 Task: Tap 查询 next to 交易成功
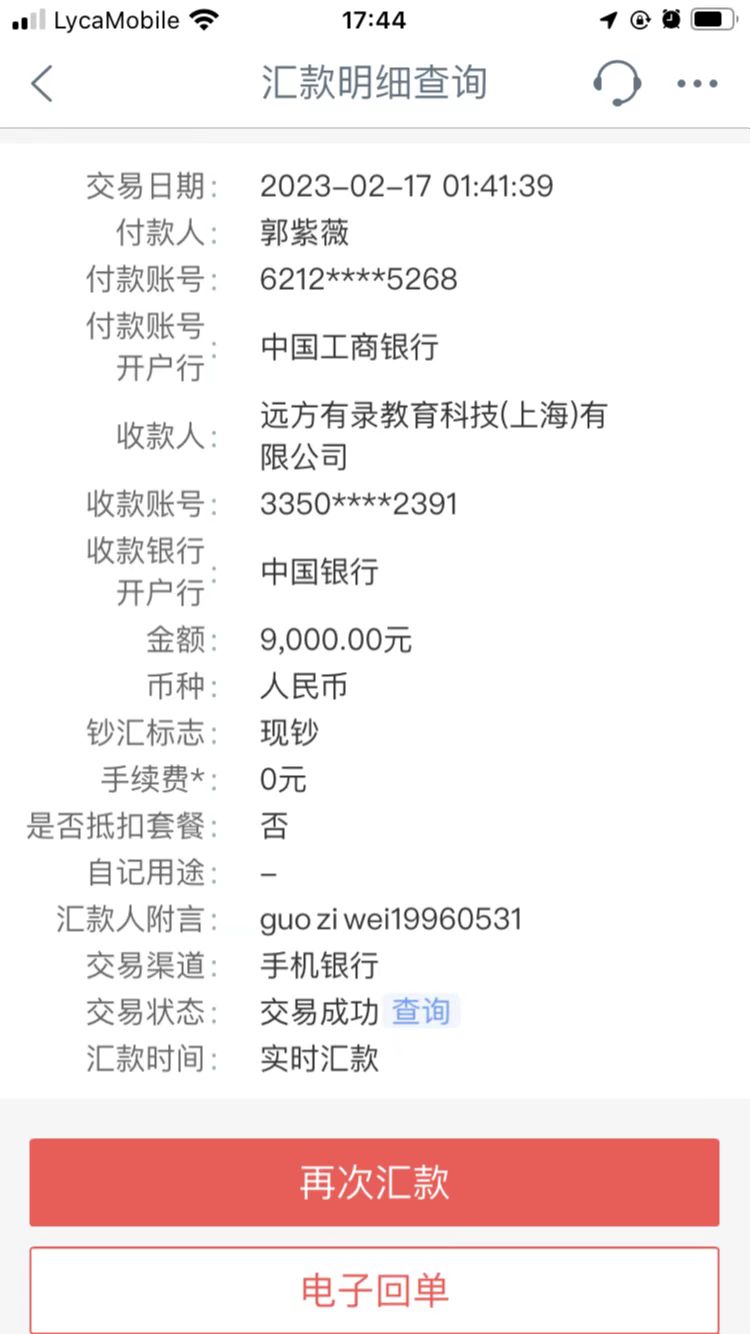[421, 1012]
